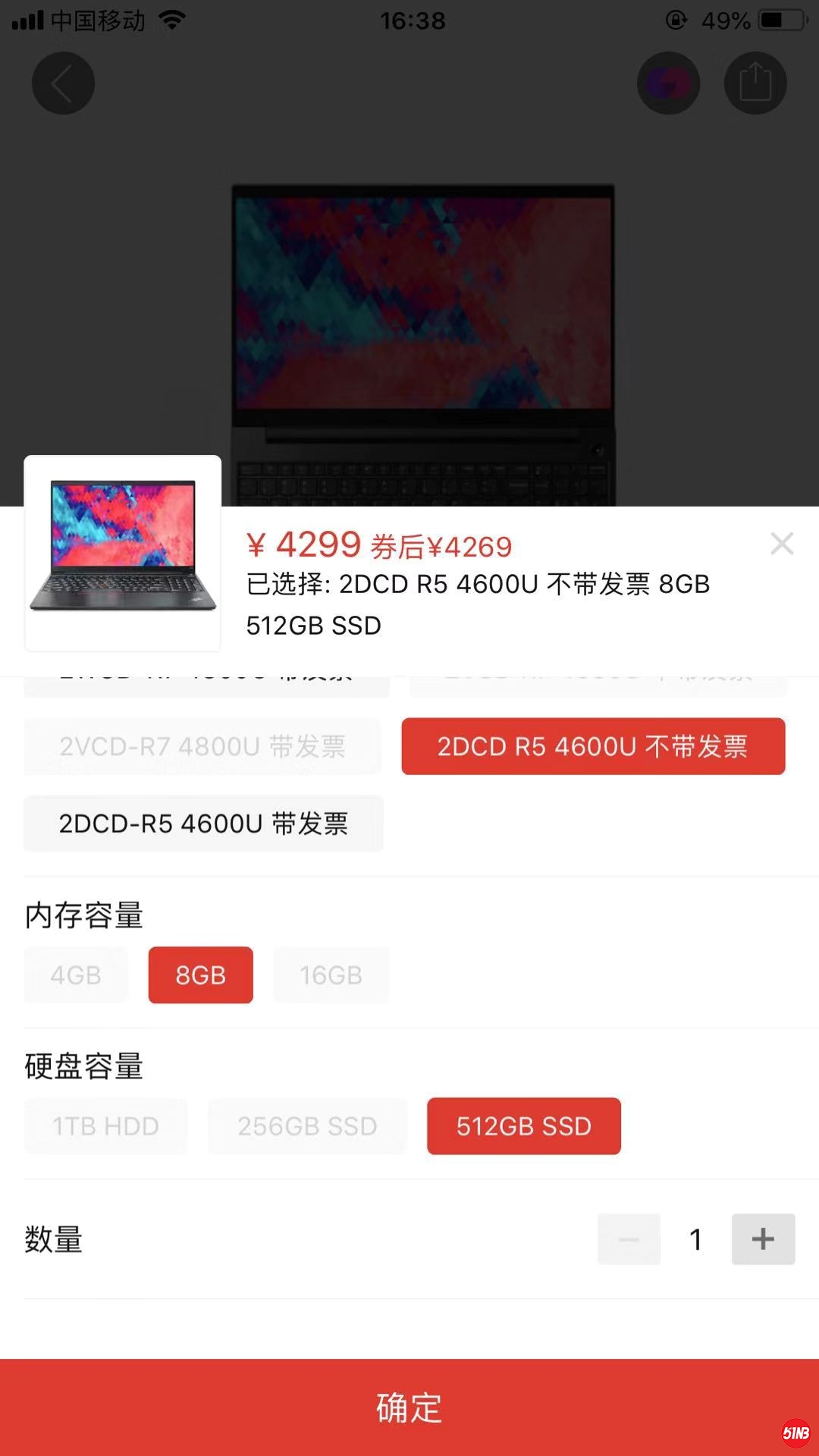819x1456 pixels.
Task: Select 2DCD-R5 4600U 带发票 option
Action: [x=203, y=824]
